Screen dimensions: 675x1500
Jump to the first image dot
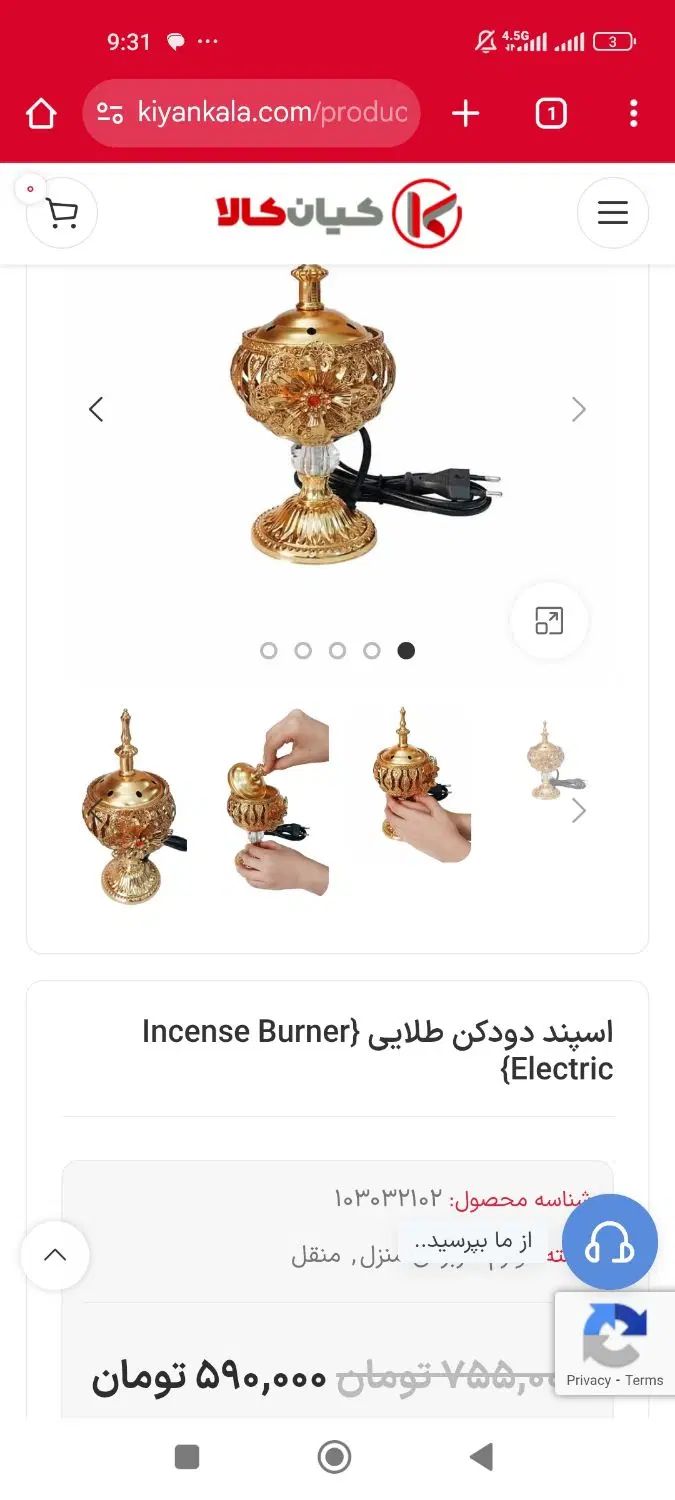click(268, 651)
